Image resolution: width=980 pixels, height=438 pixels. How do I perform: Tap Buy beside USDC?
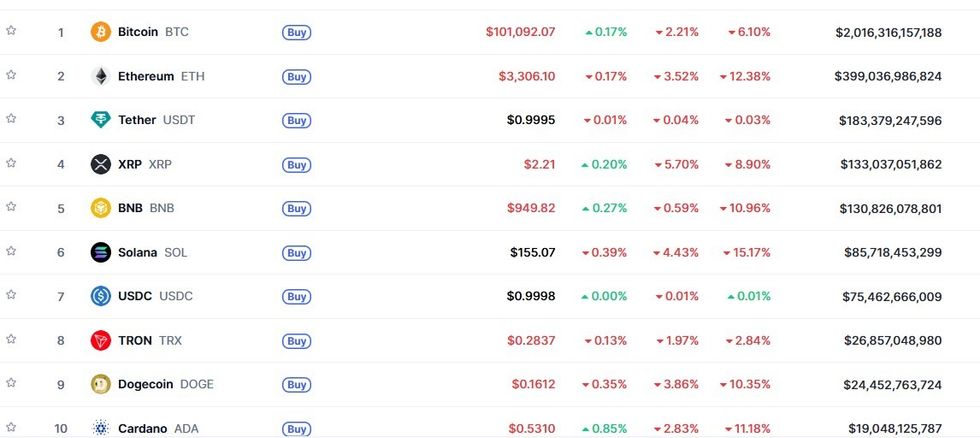[x=296, y=296]
